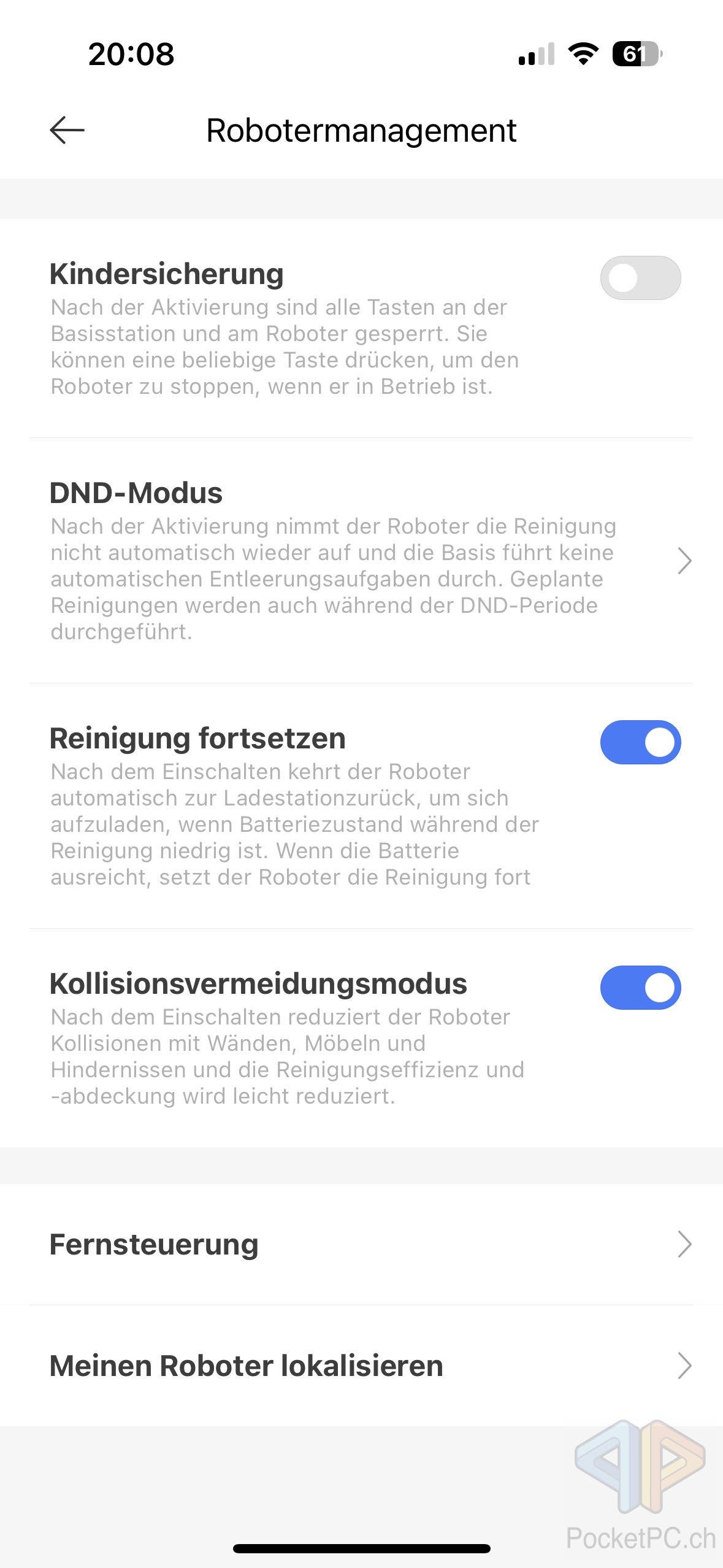
Task: Disable the Kollisionsvermeidungsmodus switch
Action: [640, 988]
